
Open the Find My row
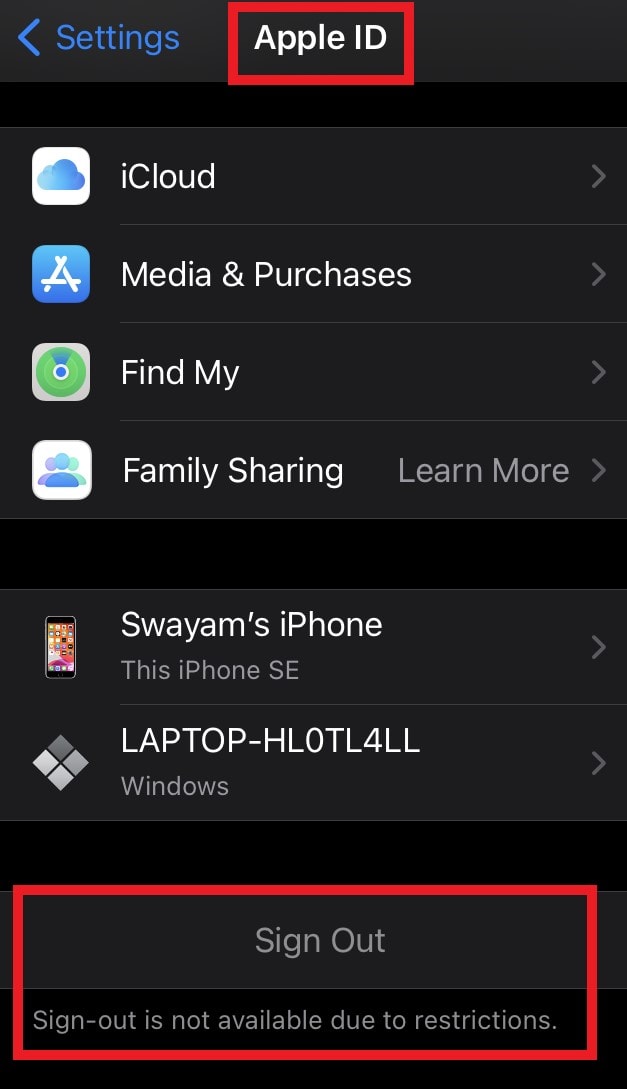[x=313, y=372]
